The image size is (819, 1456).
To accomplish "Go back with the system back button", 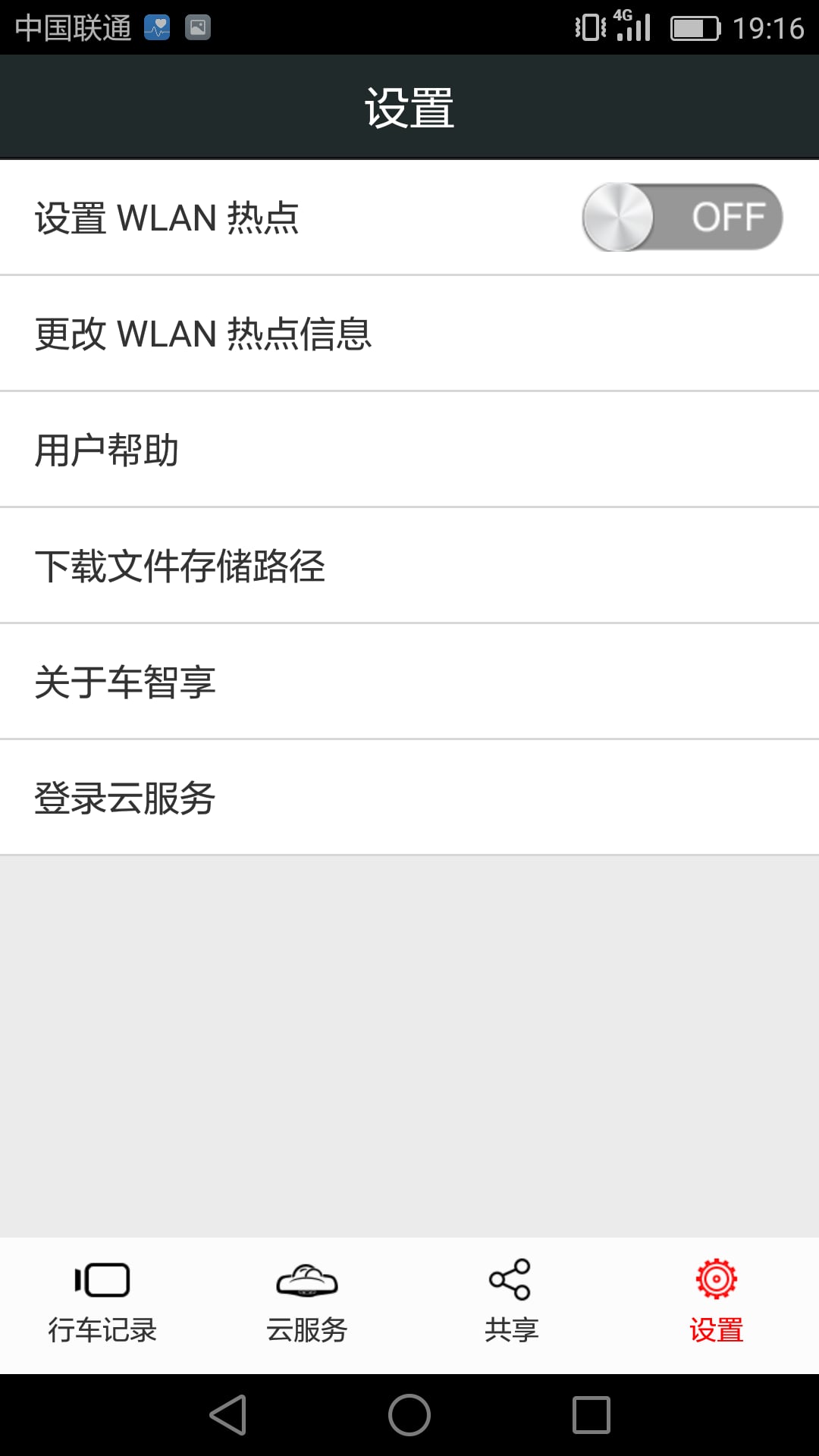I will [x=228, y=1415].
